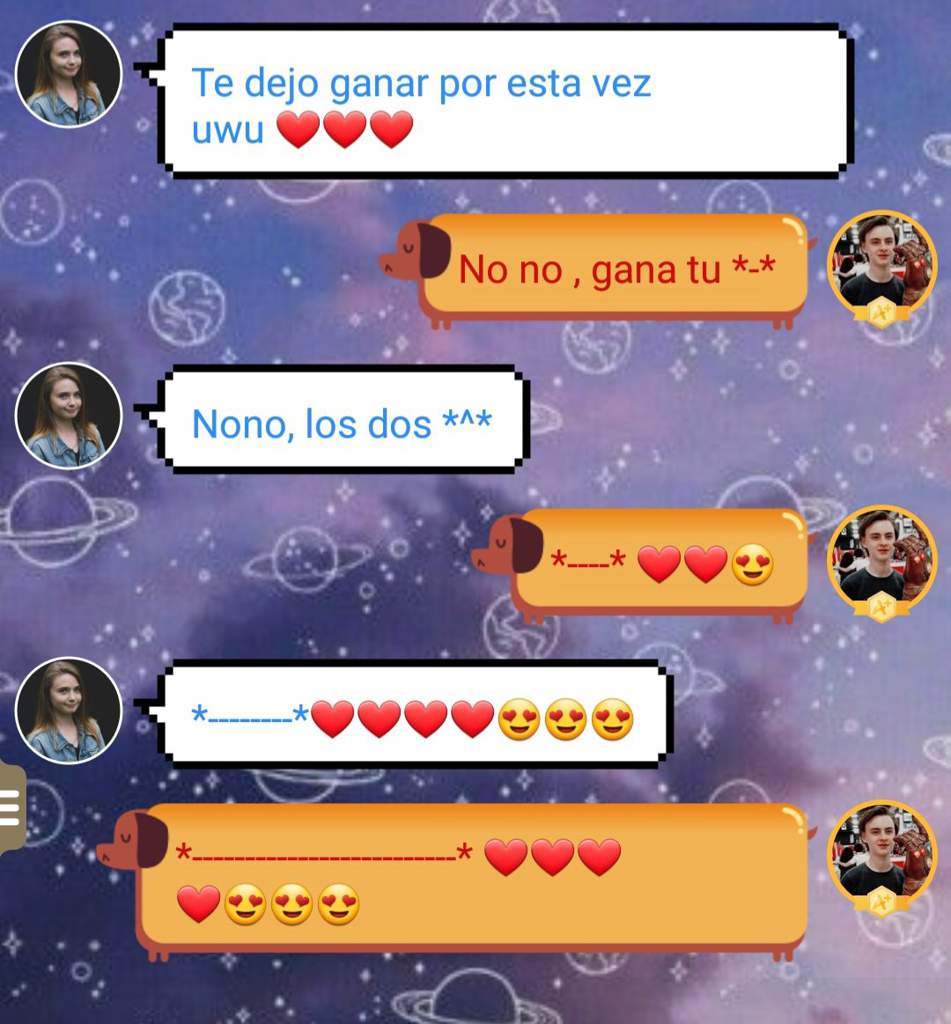Image resolution: width=951 pixels, height=1024 pixels.
Task: Tap avatar next to "Nono, los dos" message
Action: [68, 415]
